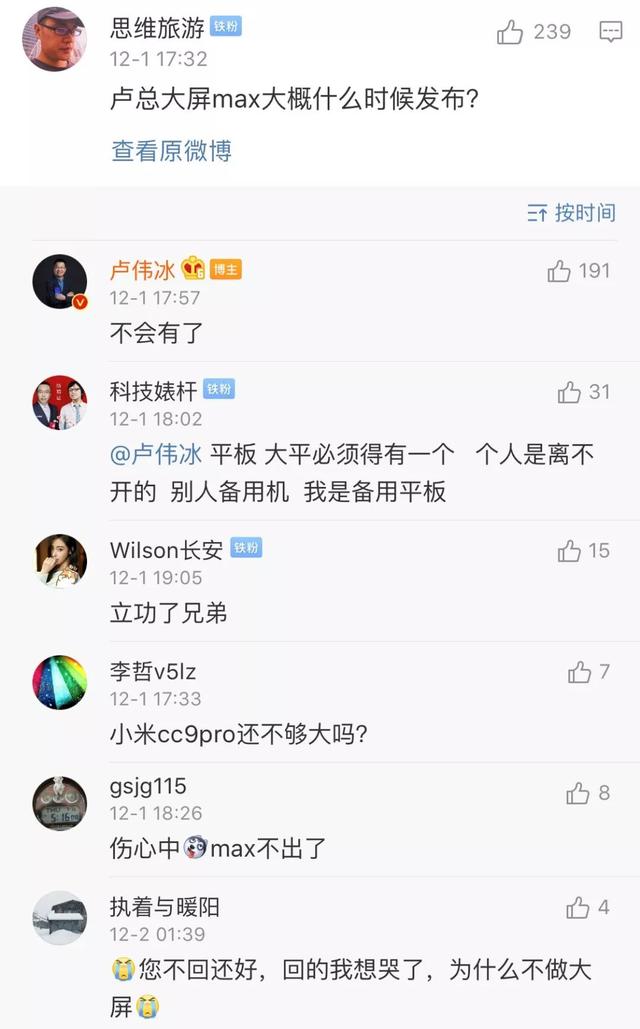Like 卢伟冰's reply 不会有了
640x1029 pixels.
560,271
